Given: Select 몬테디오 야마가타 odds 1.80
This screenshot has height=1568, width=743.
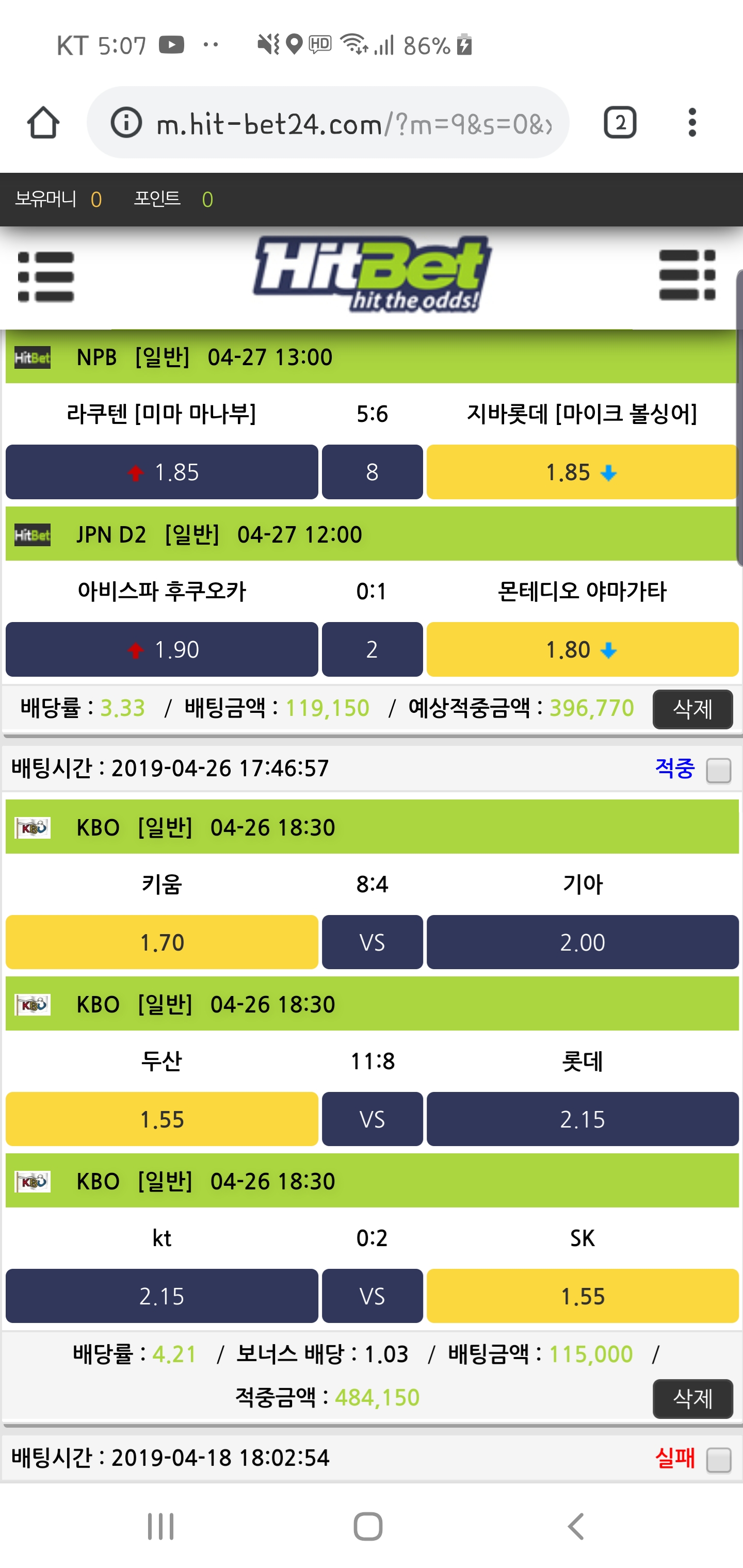Looking at the screenshot, I should [x=582, y=649].
